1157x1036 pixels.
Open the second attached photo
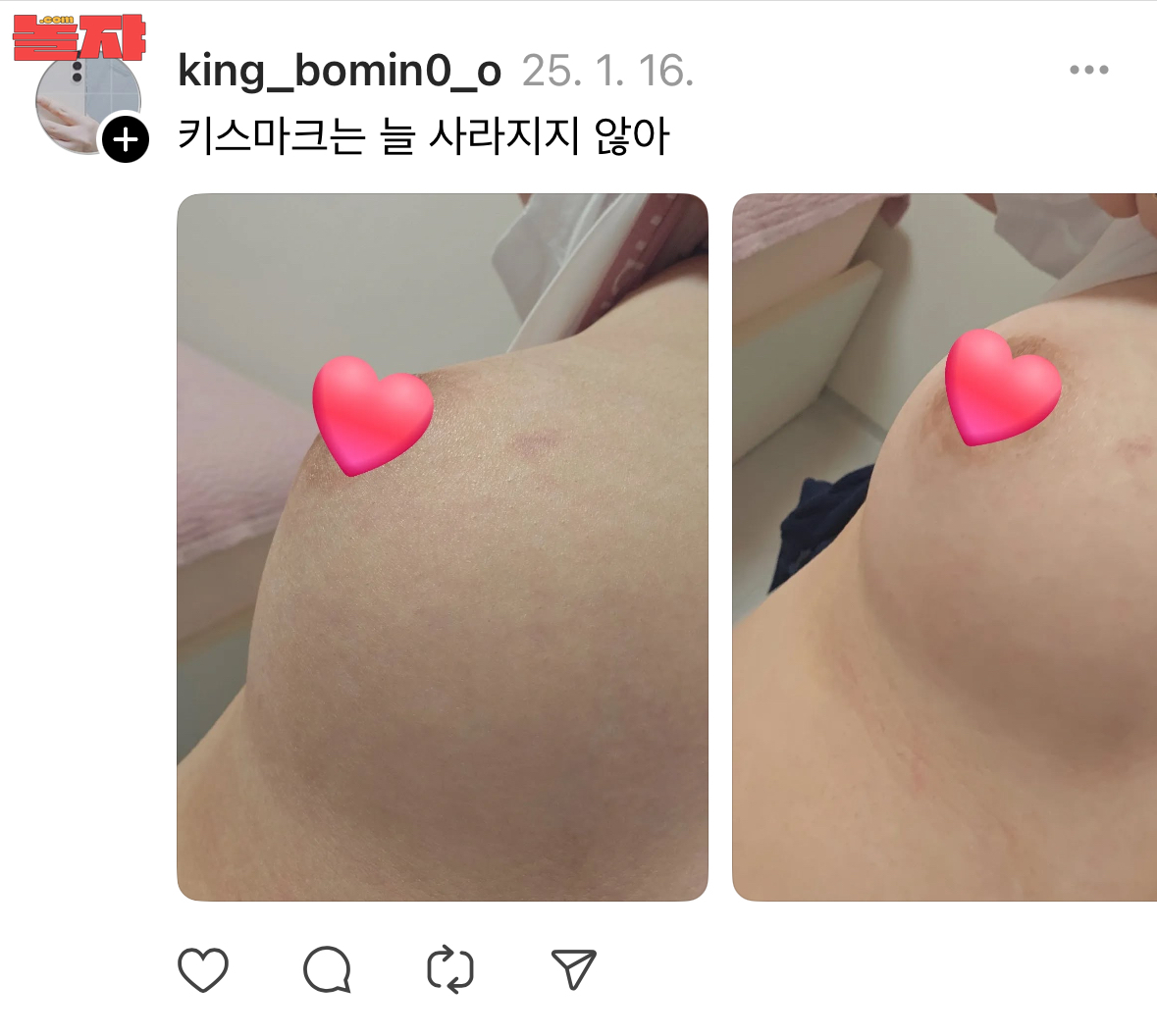point(944,638)
